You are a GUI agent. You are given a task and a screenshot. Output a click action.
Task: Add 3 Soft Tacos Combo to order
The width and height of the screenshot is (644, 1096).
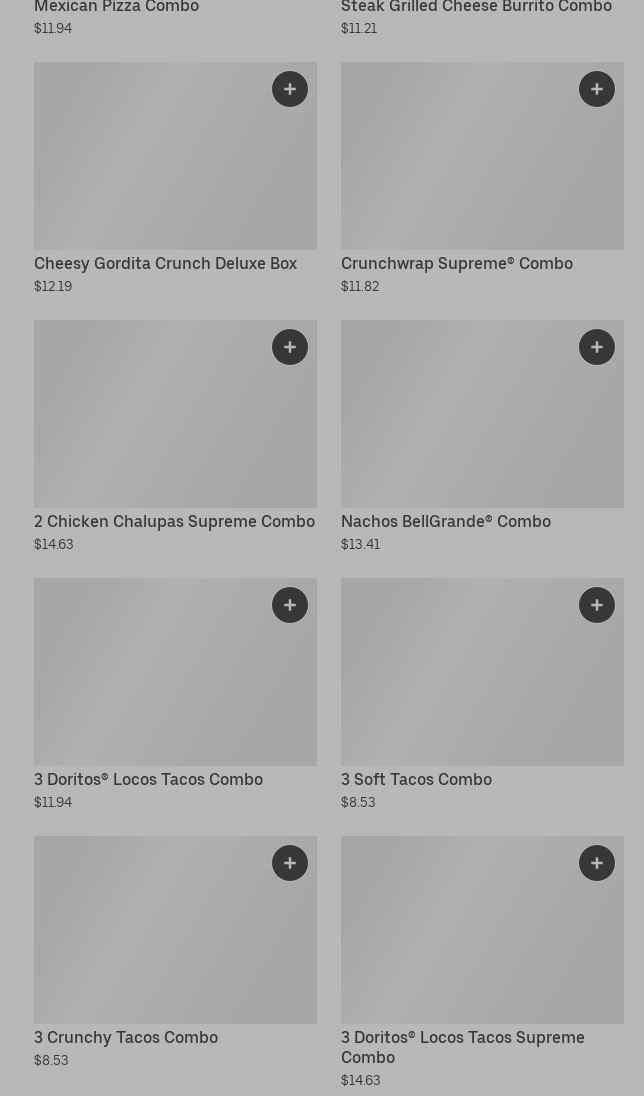pyautogui.click(x=597, y=605)
